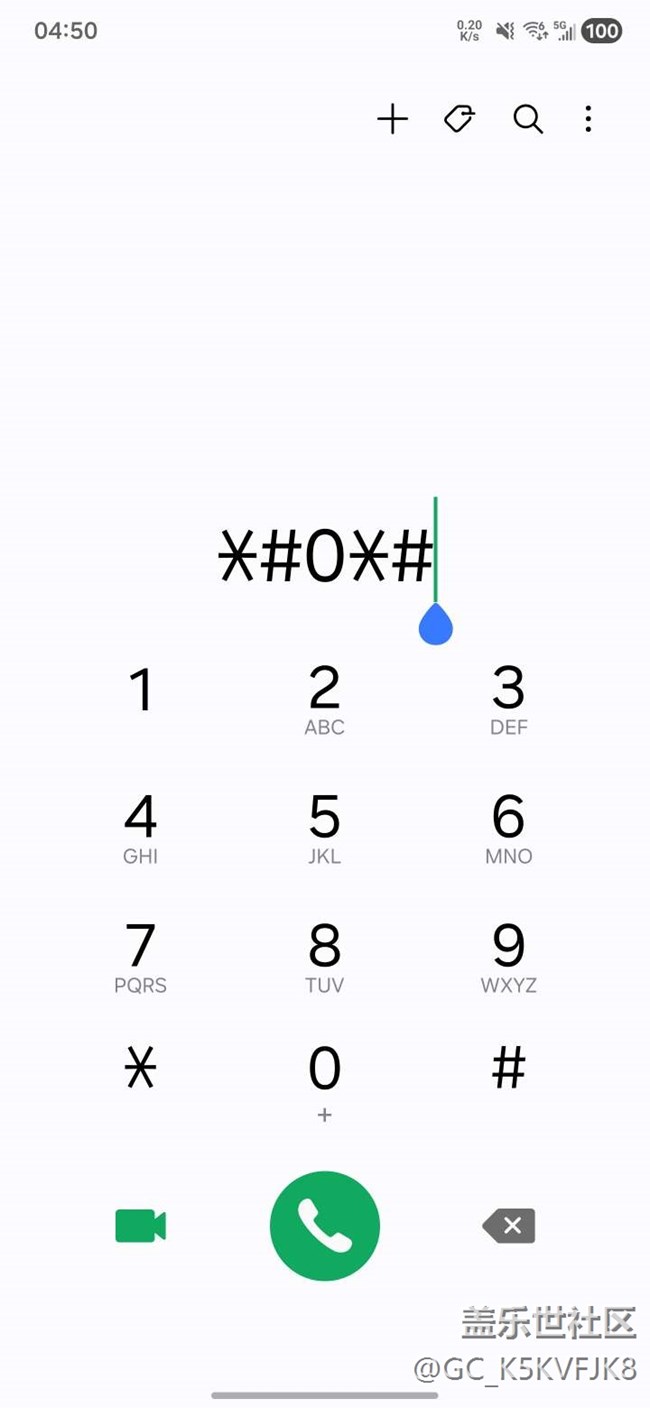The height and width of the screenshot is (1408, 650).
Task: Enter digit 0 on keypad
Action: (324, 1082)
